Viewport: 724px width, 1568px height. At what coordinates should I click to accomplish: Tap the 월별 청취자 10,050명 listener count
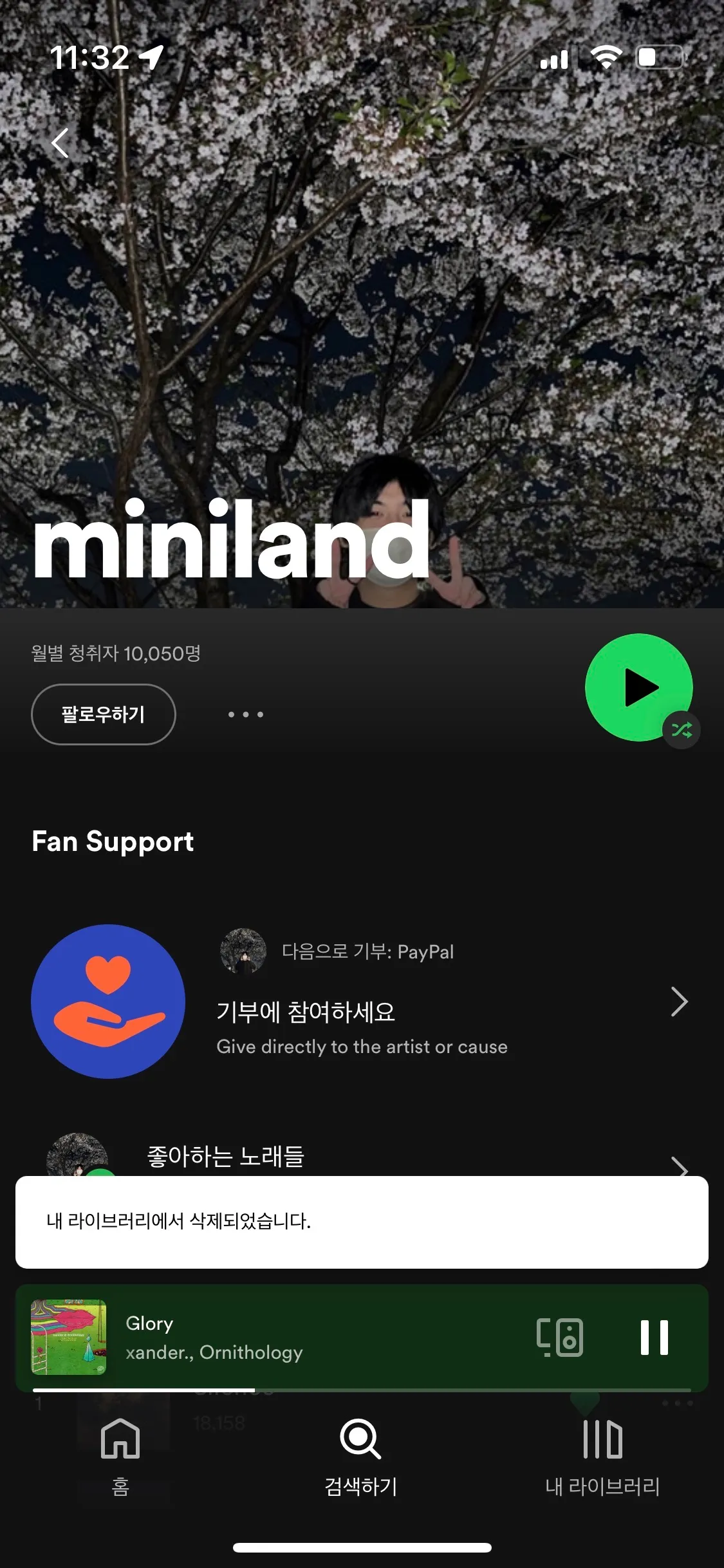click(116, 653)
